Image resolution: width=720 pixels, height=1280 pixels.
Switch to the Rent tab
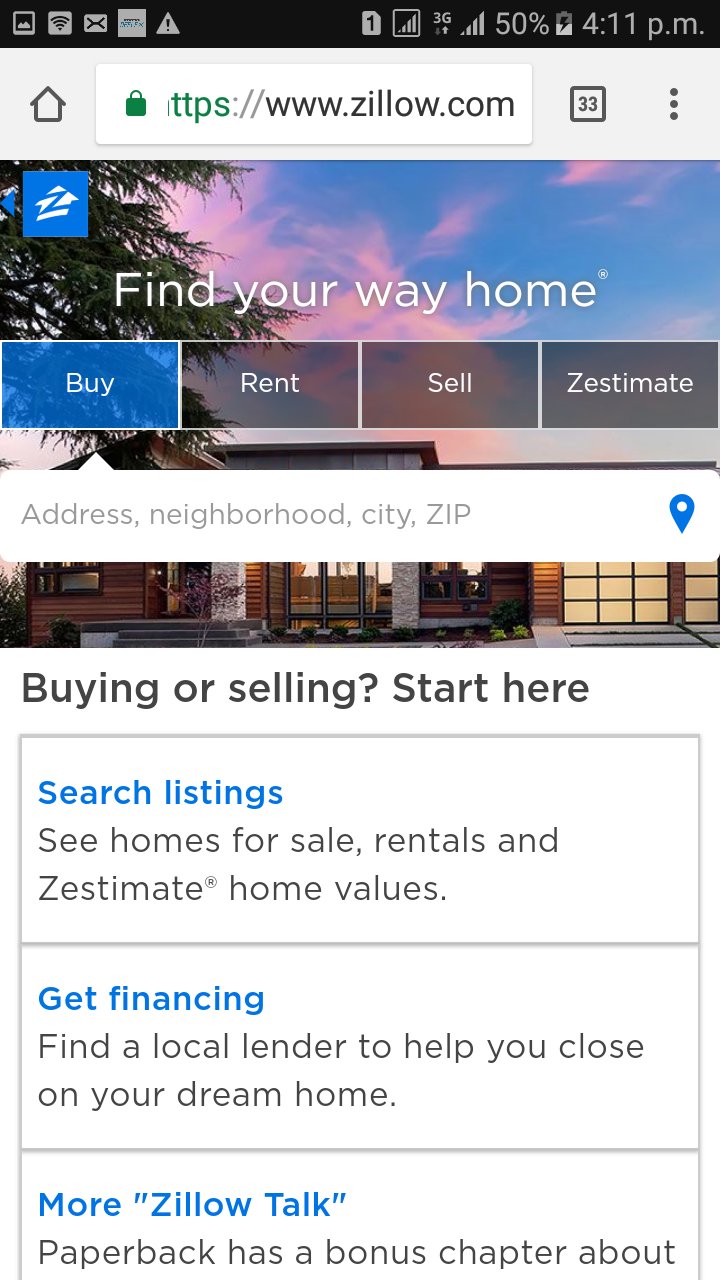(269, 384)
